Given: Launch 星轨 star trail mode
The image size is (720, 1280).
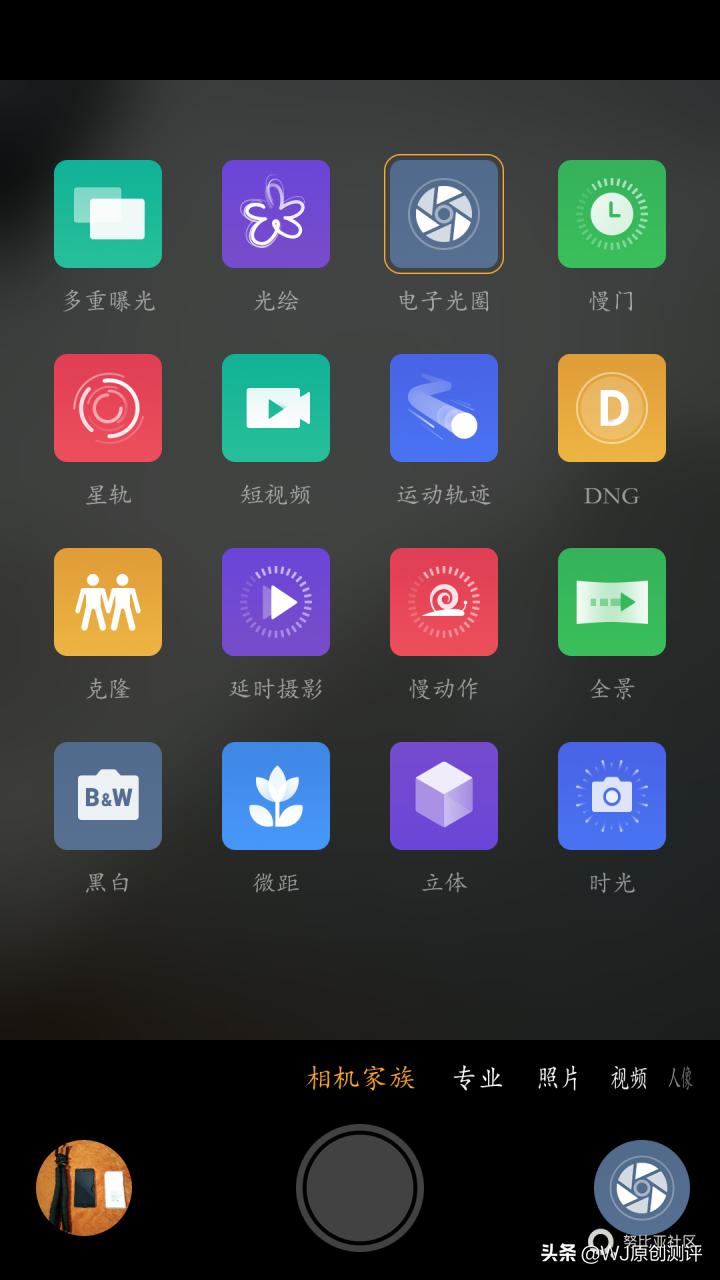Looking at the screenshot, I should tap(108, 408).
